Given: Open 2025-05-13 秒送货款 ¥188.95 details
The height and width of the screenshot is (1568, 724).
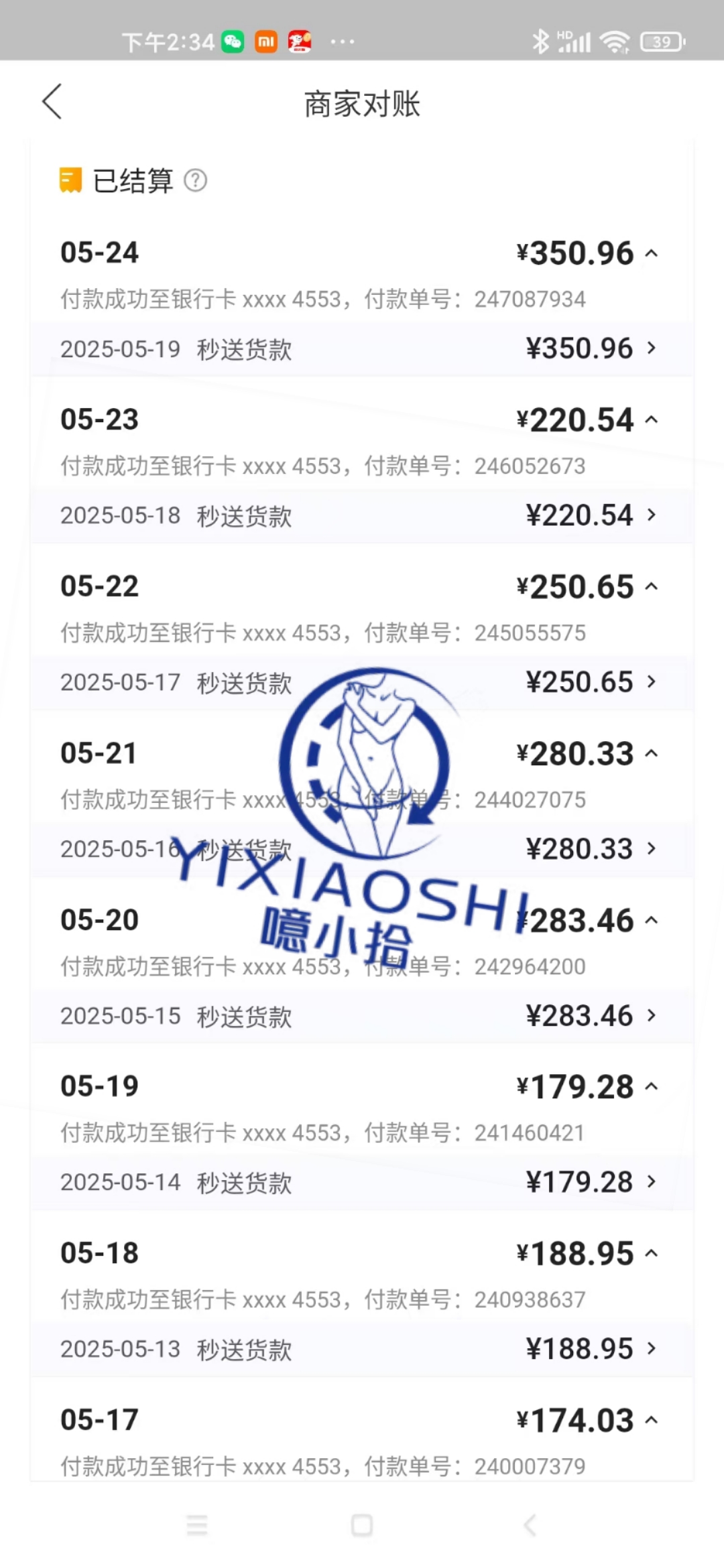Looking at the screenshot, I should point(650,1349).
